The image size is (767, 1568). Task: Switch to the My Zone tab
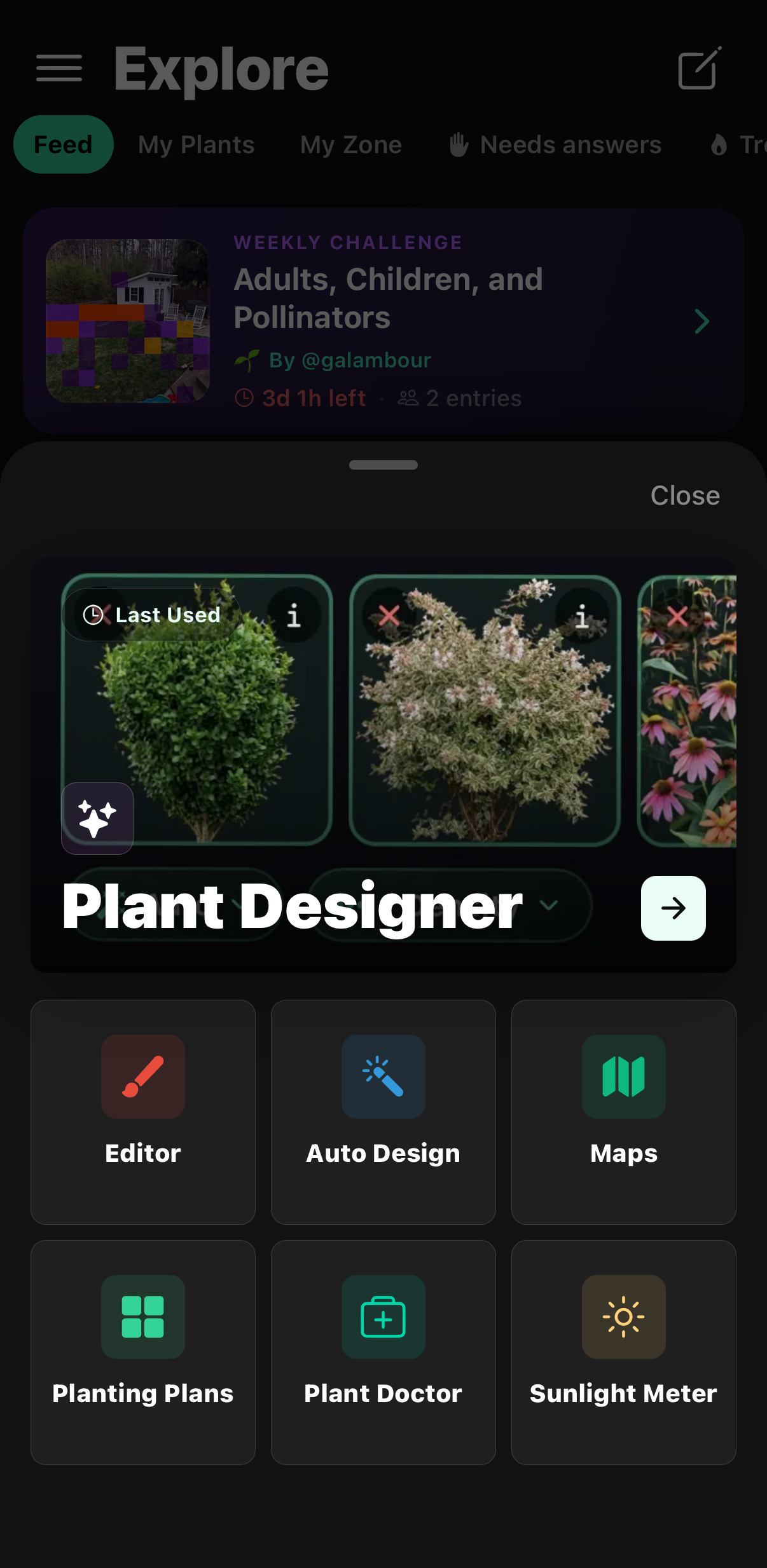click(x=351, y=145)
